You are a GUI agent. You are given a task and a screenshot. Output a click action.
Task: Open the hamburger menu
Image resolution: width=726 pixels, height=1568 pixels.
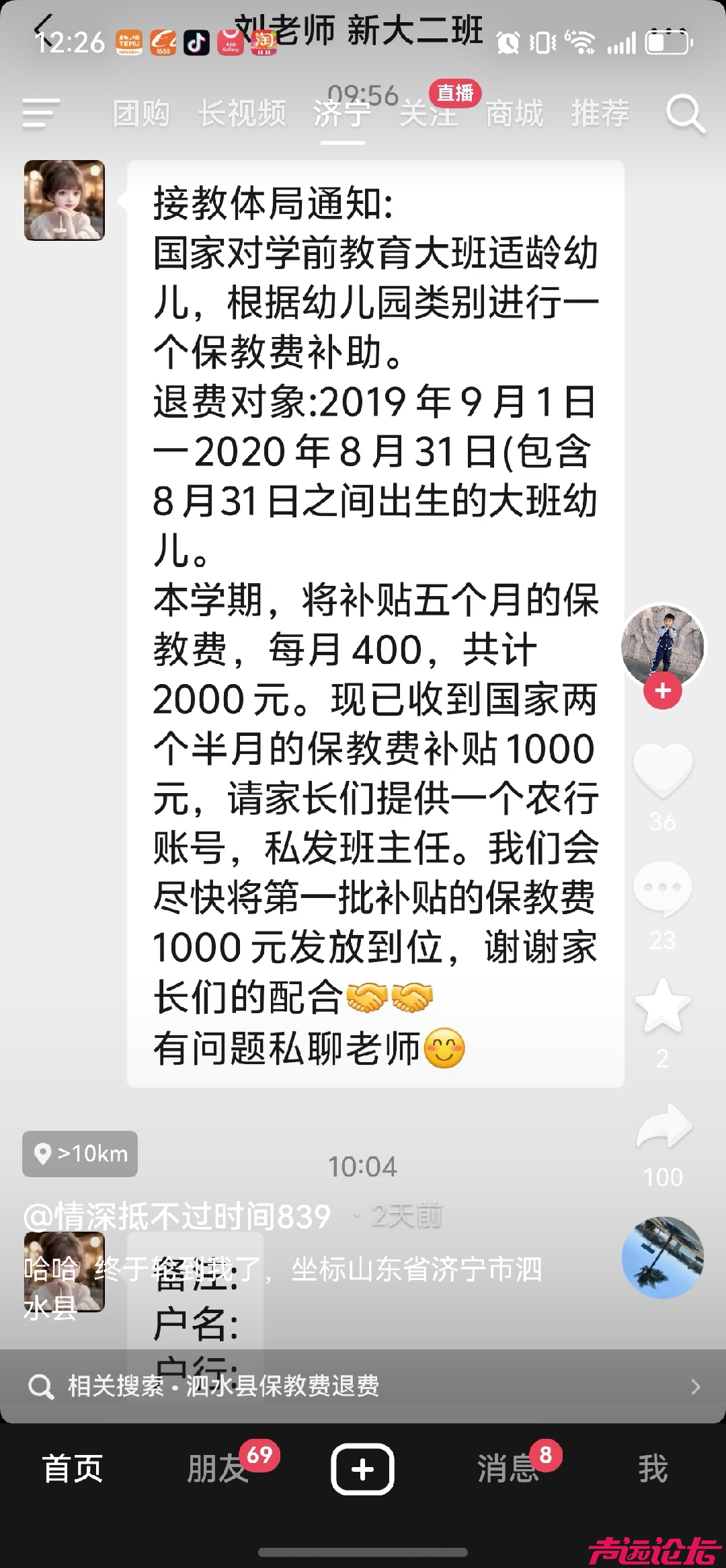pyautogui.click(x=40, y=112)
